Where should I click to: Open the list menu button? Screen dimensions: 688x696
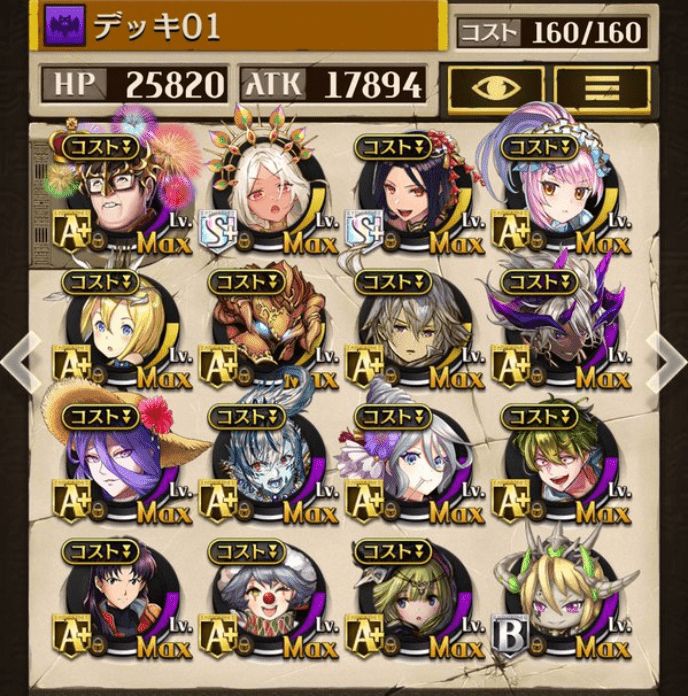602,87
